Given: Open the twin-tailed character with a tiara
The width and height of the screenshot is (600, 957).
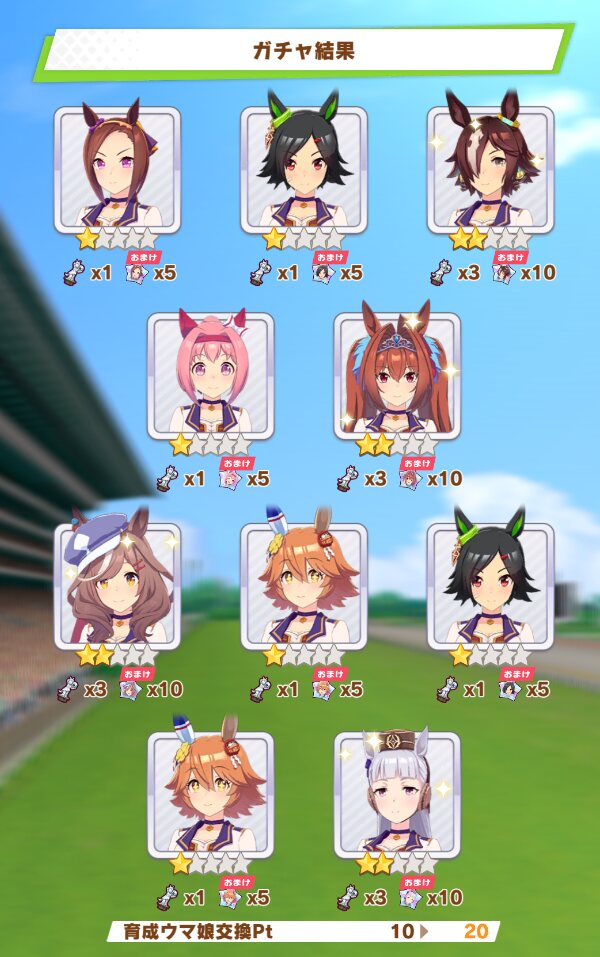Looking at the screenshot, I should (x=397, y=376).
